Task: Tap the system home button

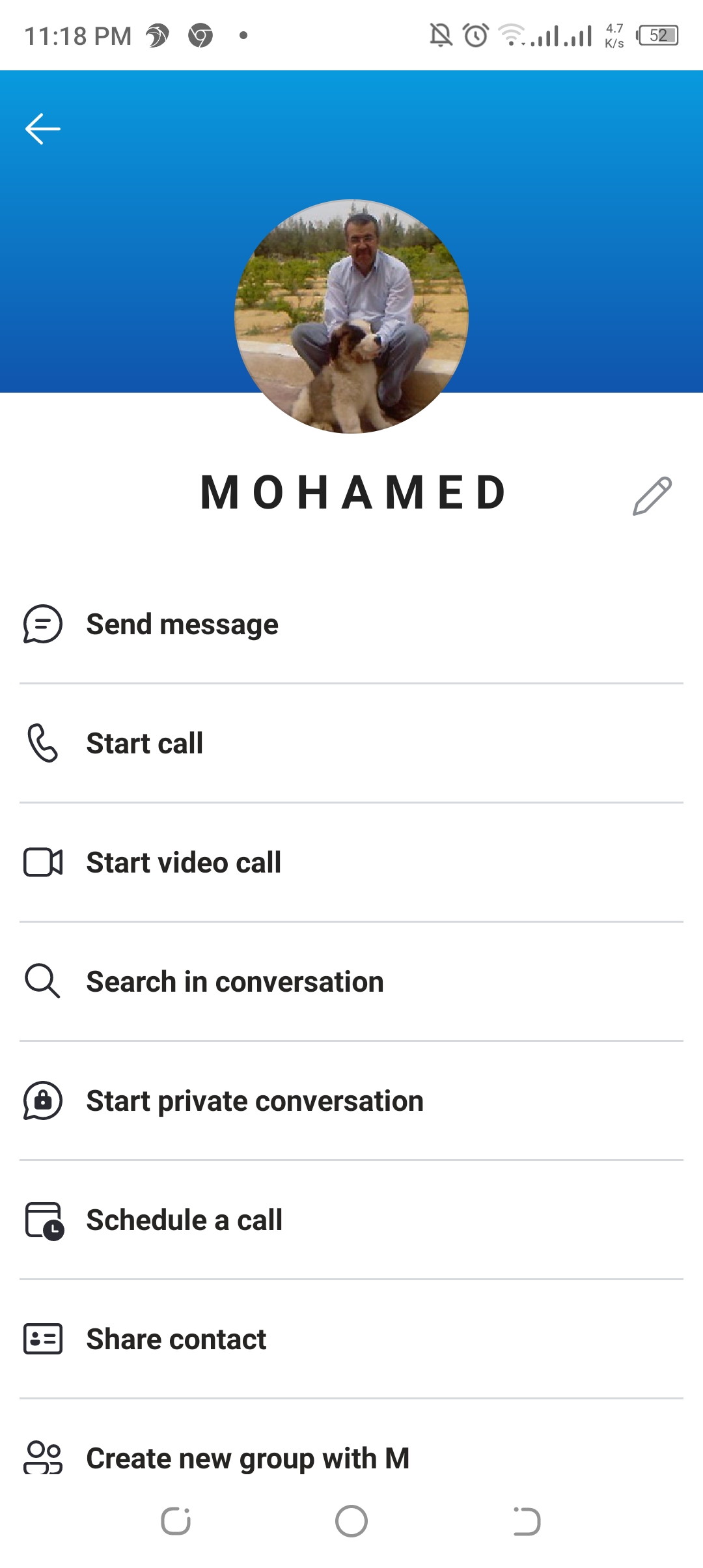Action: tap(351, 1522)
